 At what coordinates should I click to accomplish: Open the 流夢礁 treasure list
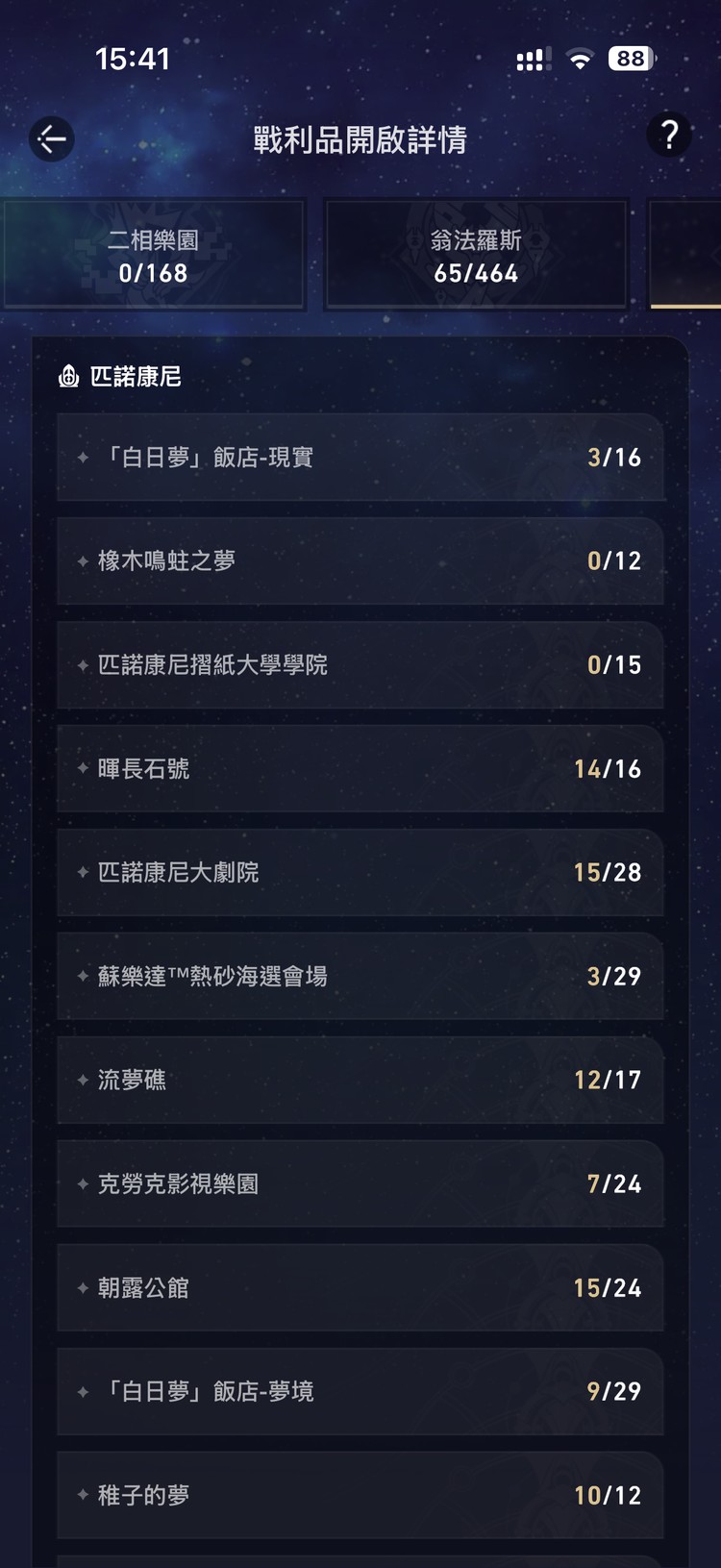pyautogui.click(x=360, y=1081)
